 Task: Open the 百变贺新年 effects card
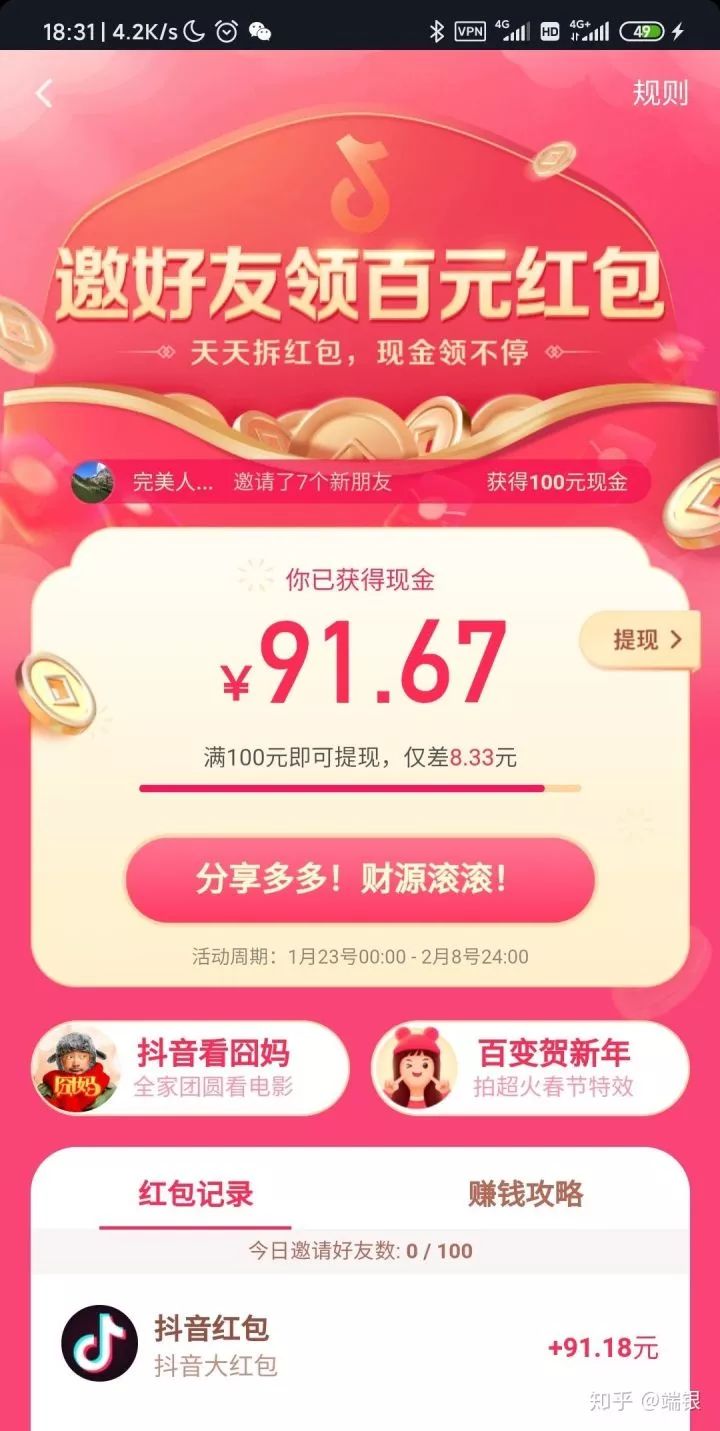tap(530, 1067)
